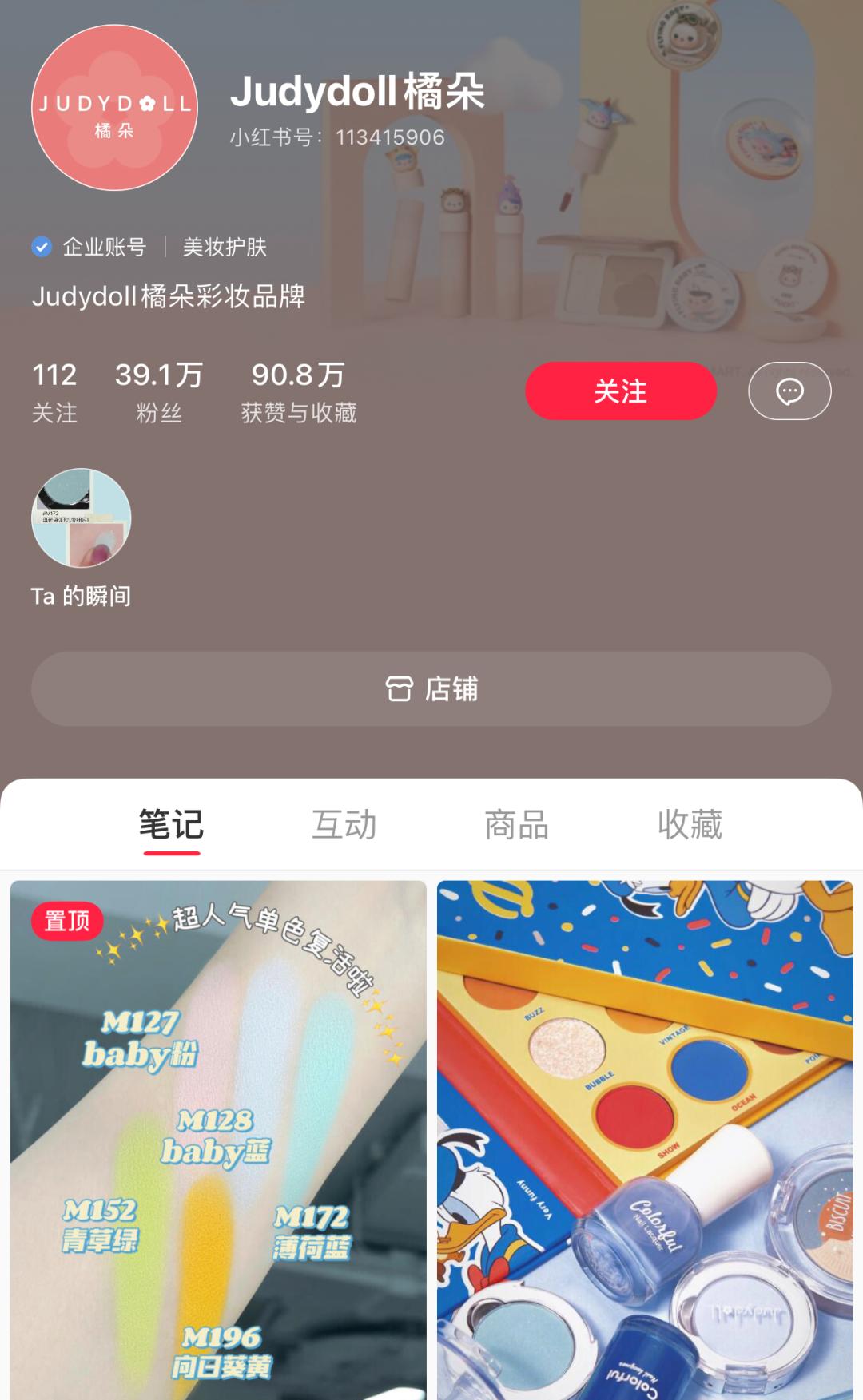Open the 店铺 shop button
The height and width of the screenshot is (1400, 863).
pyautogui.click(x=431, y=688)
